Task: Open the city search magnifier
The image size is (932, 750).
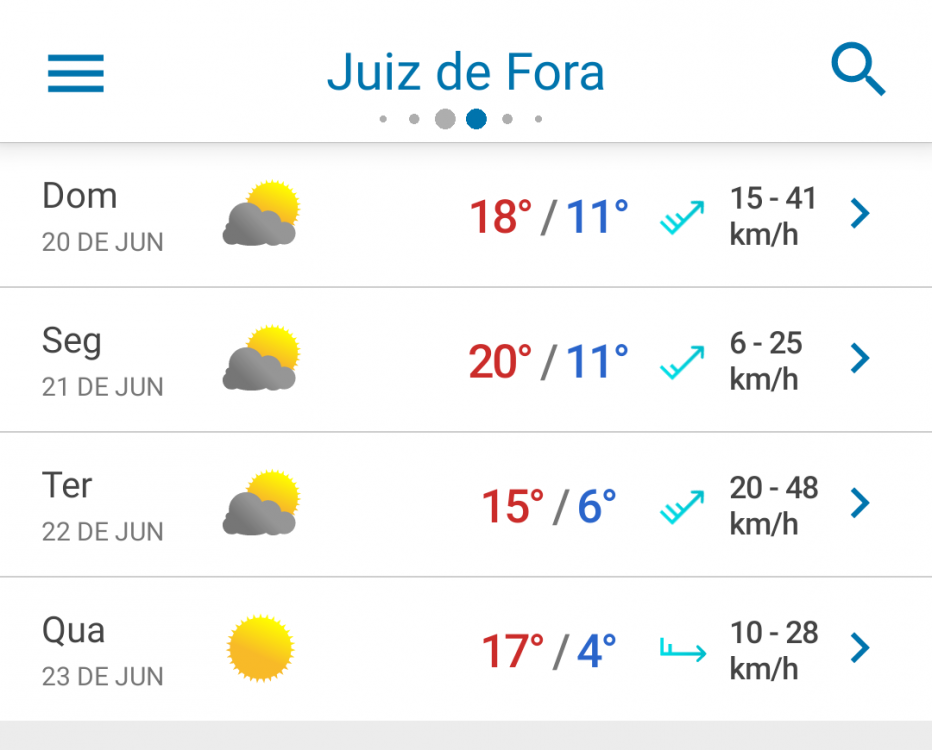Action: tap(858, 71)
